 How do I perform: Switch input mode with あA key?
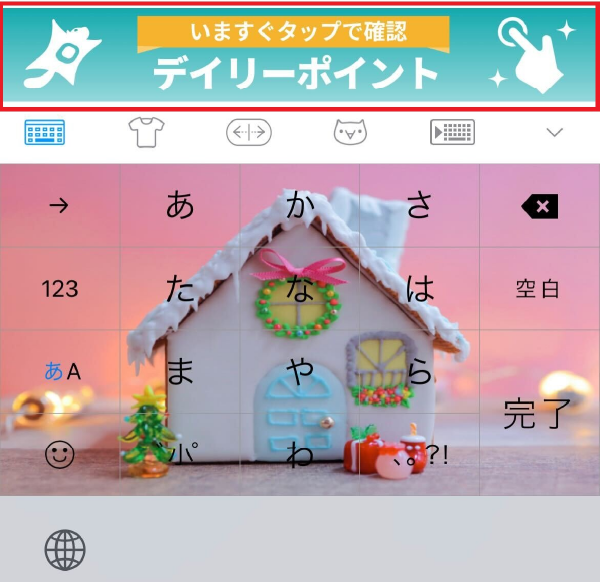(x=62, y=372)
